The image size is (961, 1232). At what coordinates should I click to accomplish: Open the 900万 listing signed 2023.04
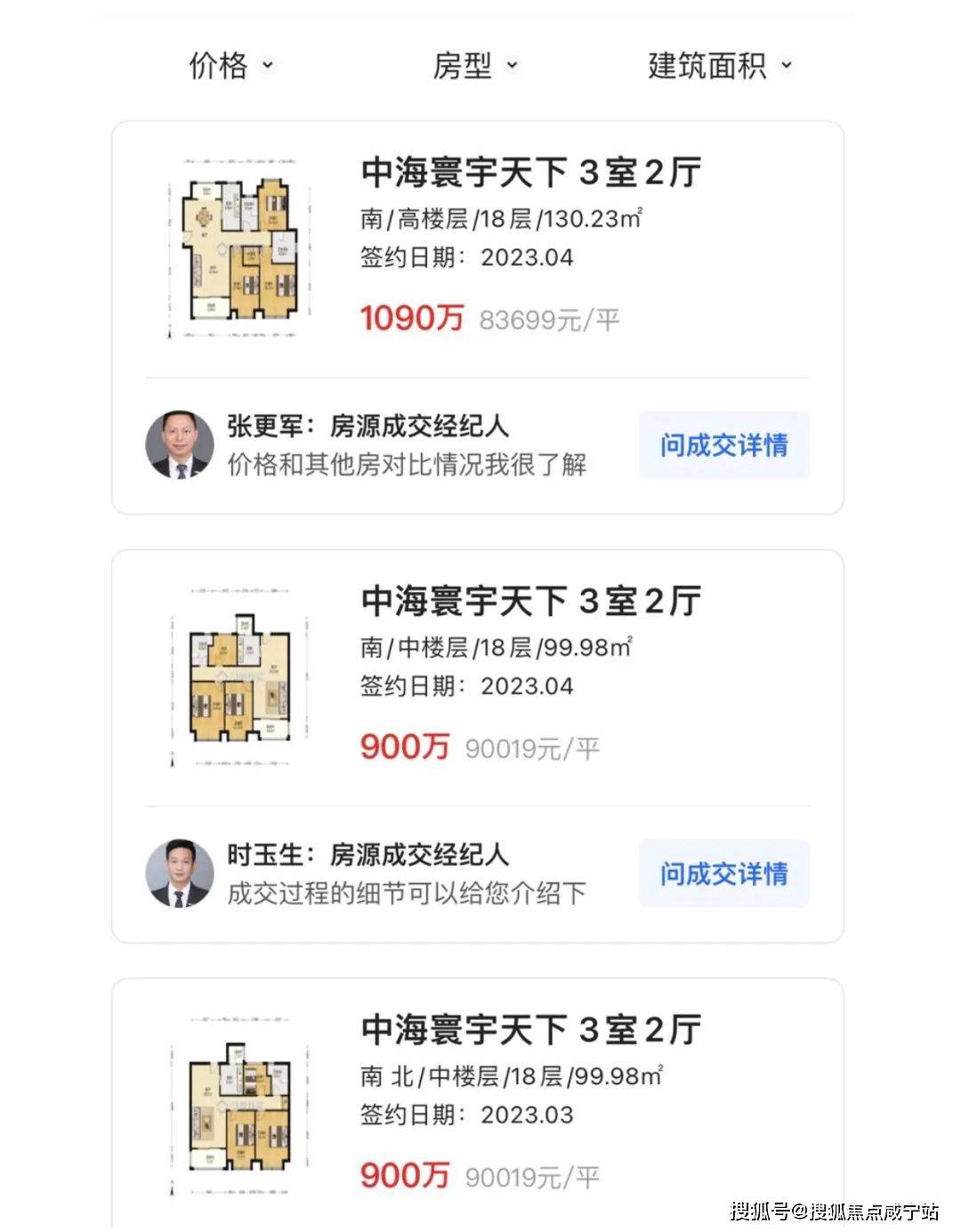531,602
